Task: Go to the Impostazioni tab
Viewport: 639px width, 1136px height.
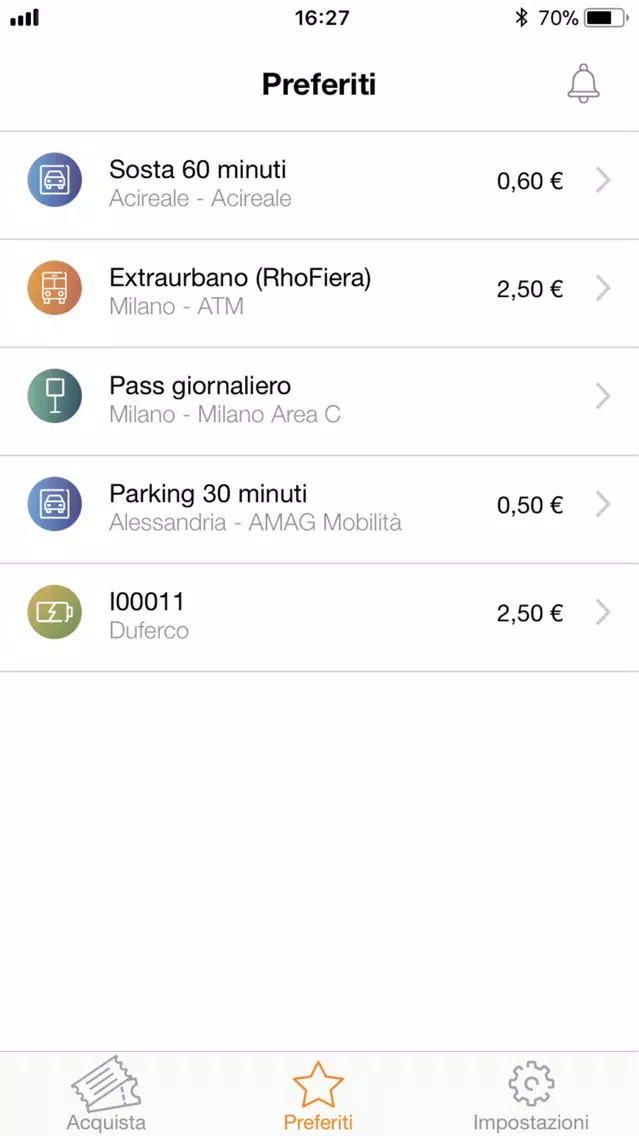Action: pyautogui.click(x=531, y=1094)
